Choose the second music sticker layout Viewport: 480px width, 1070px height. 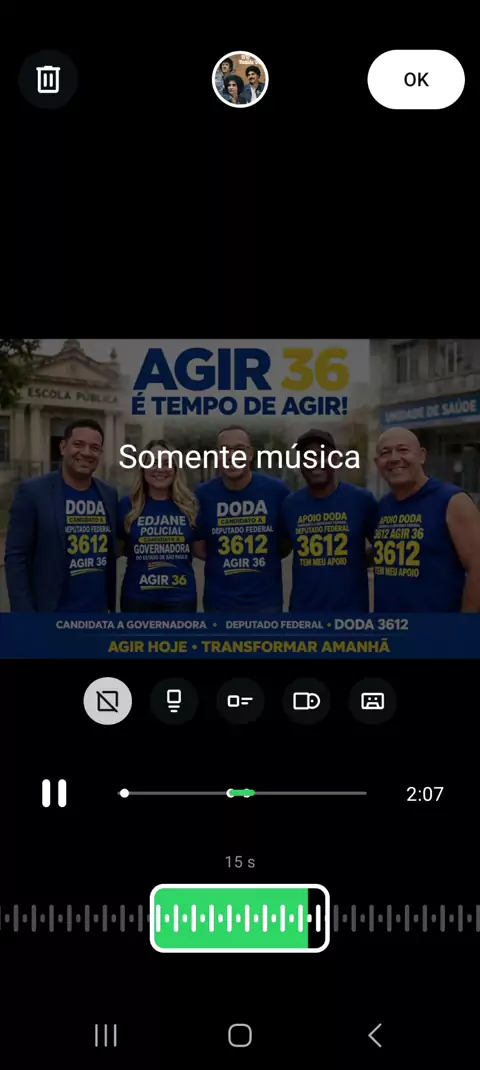pos(174,701)
